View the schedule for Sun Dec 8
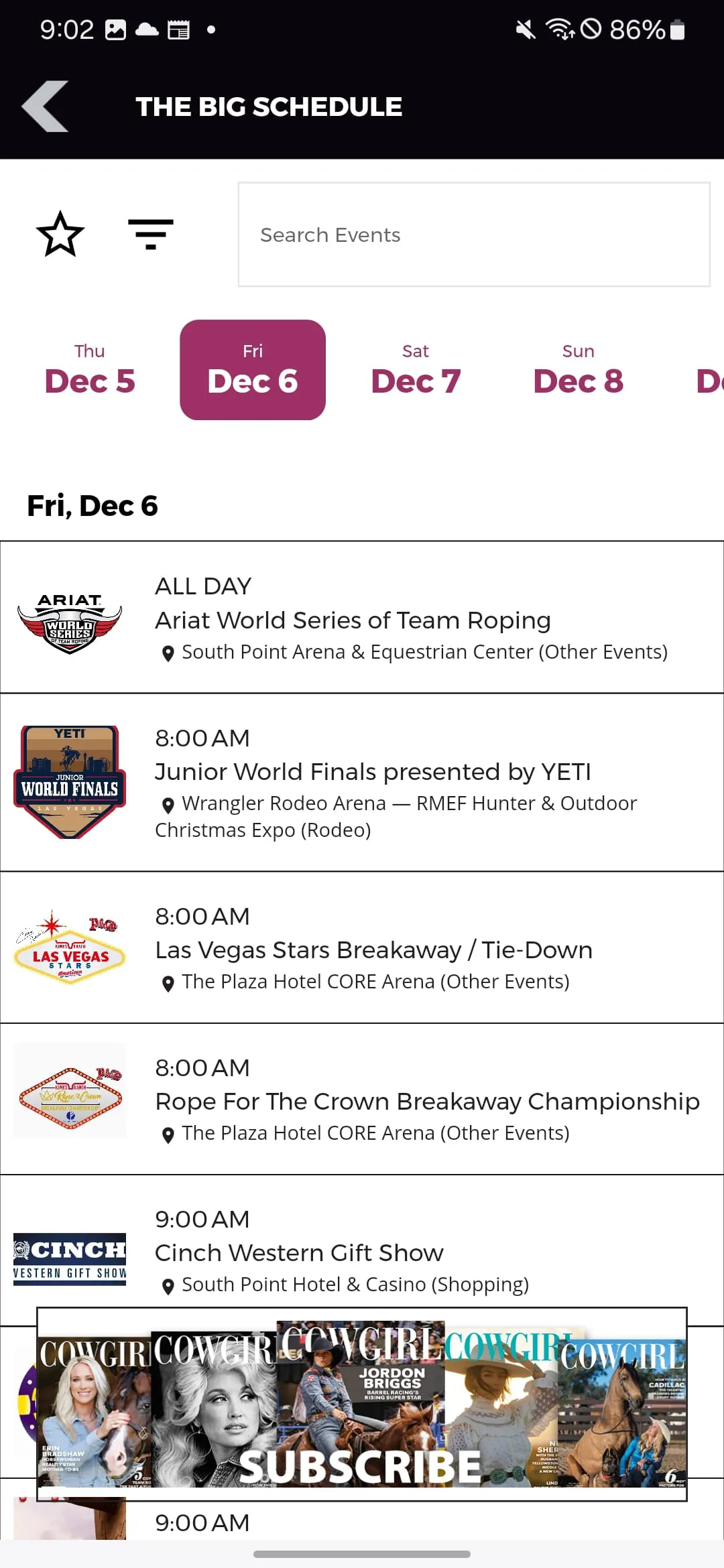The height and width of the screenshot is (1568, 724). pos(578,370)
